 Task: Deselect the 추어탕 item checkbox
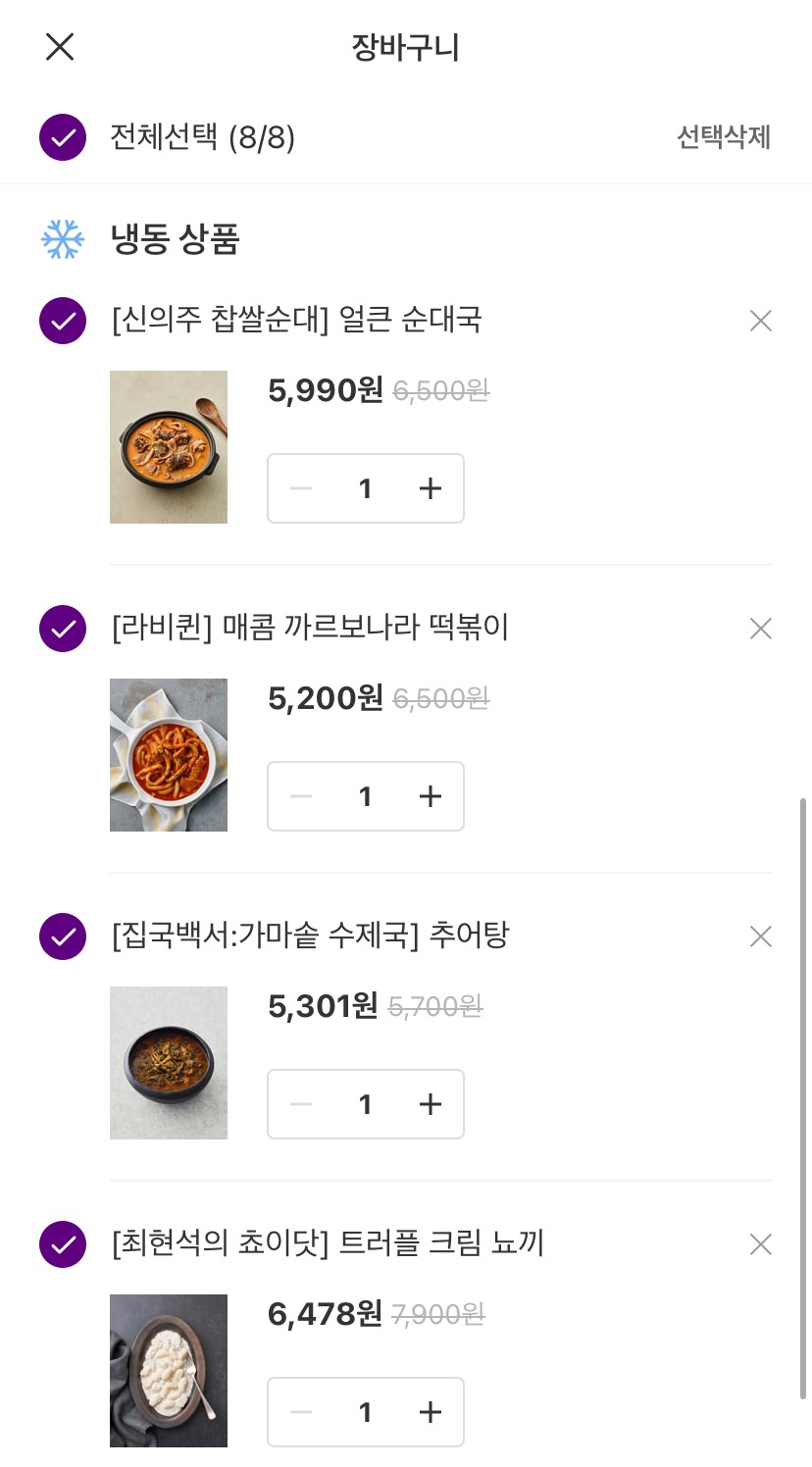(63, 936)
